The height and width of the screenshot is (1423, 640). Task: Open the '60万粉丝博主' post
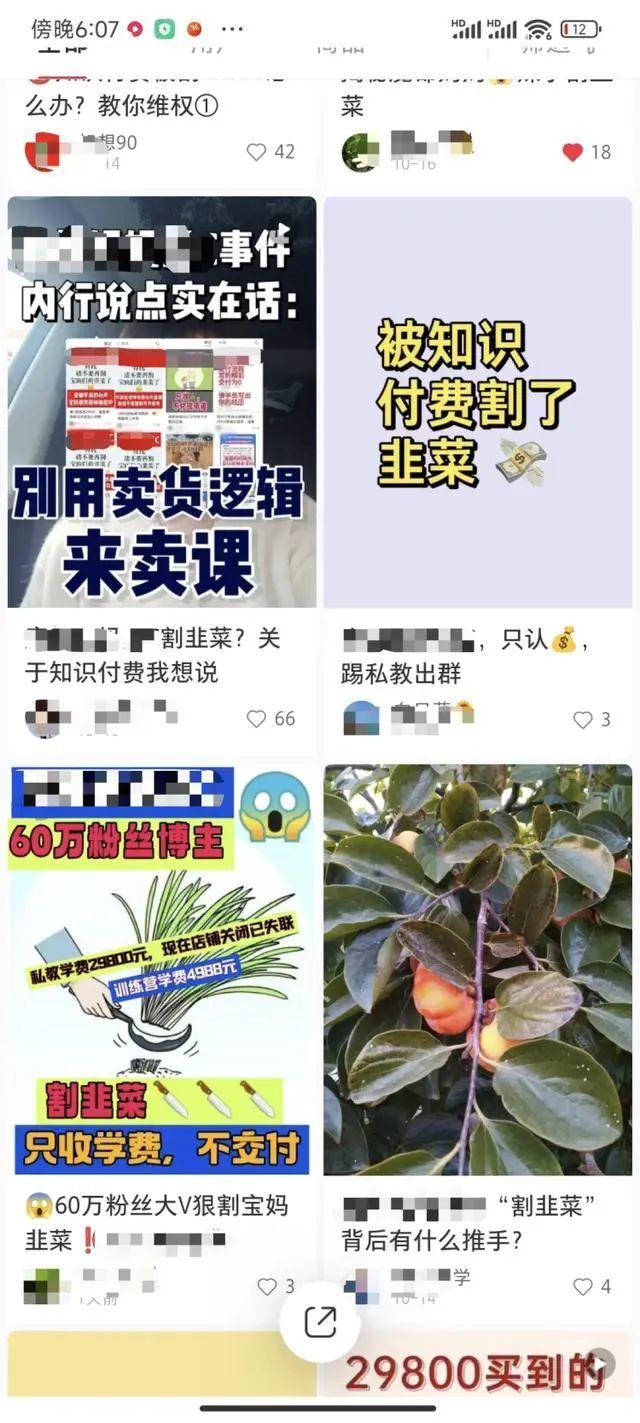tap(162, 970)
